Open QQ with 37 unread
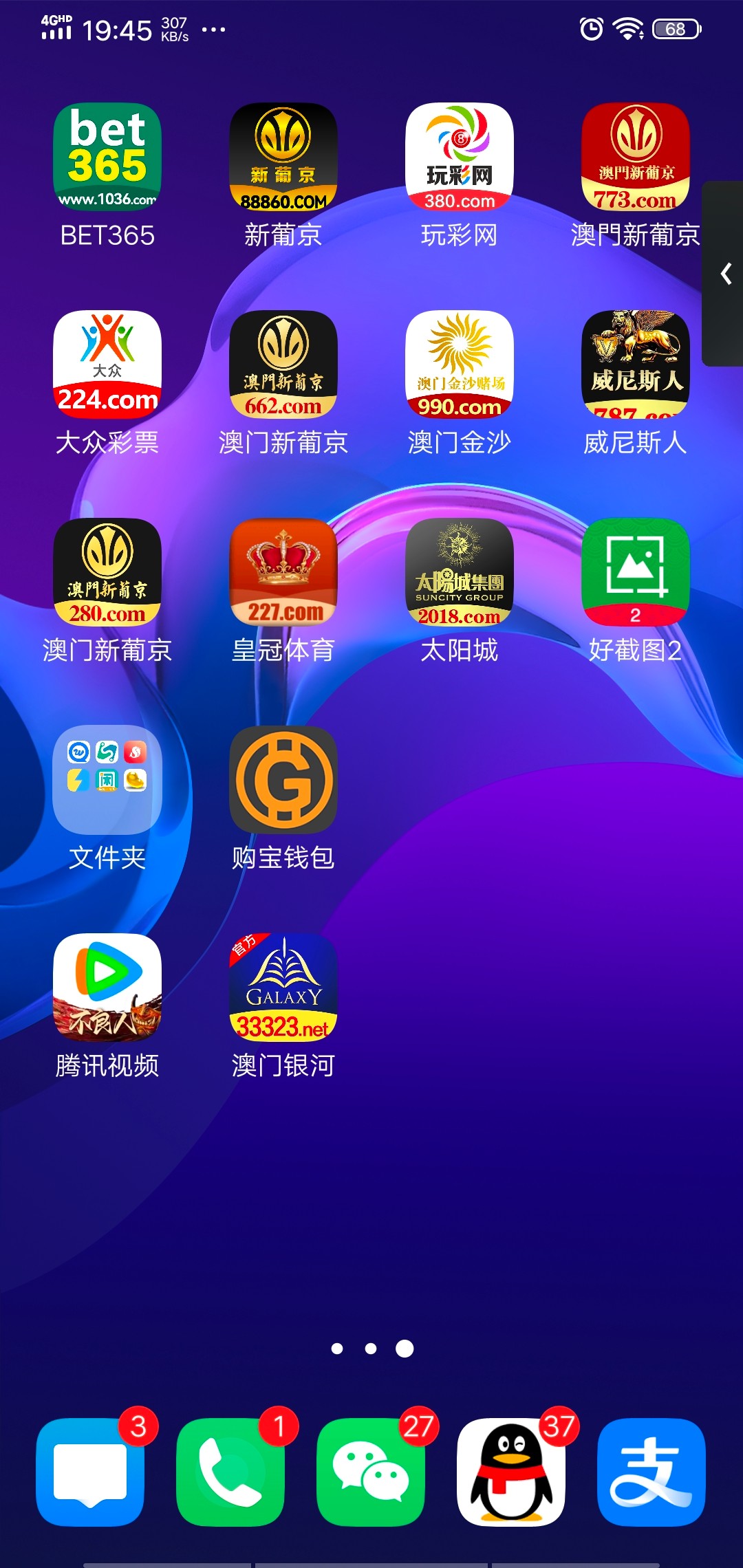Image resolution: width=743 pixels, height=1568 pixels. [511, 1472]
